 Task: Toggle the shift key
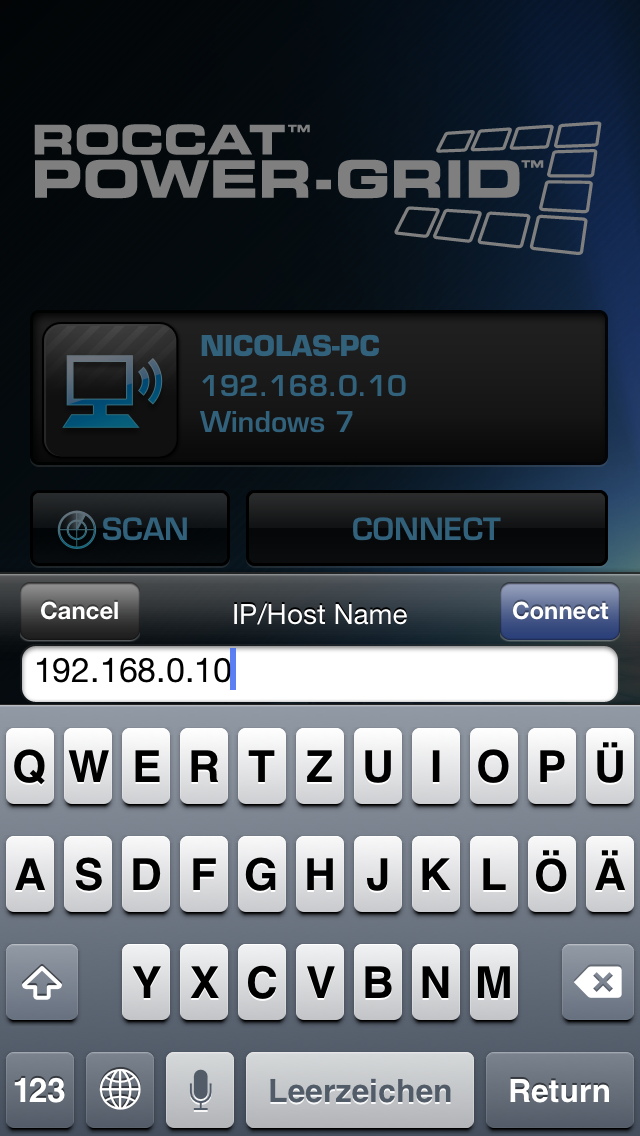tap(41, 983)
